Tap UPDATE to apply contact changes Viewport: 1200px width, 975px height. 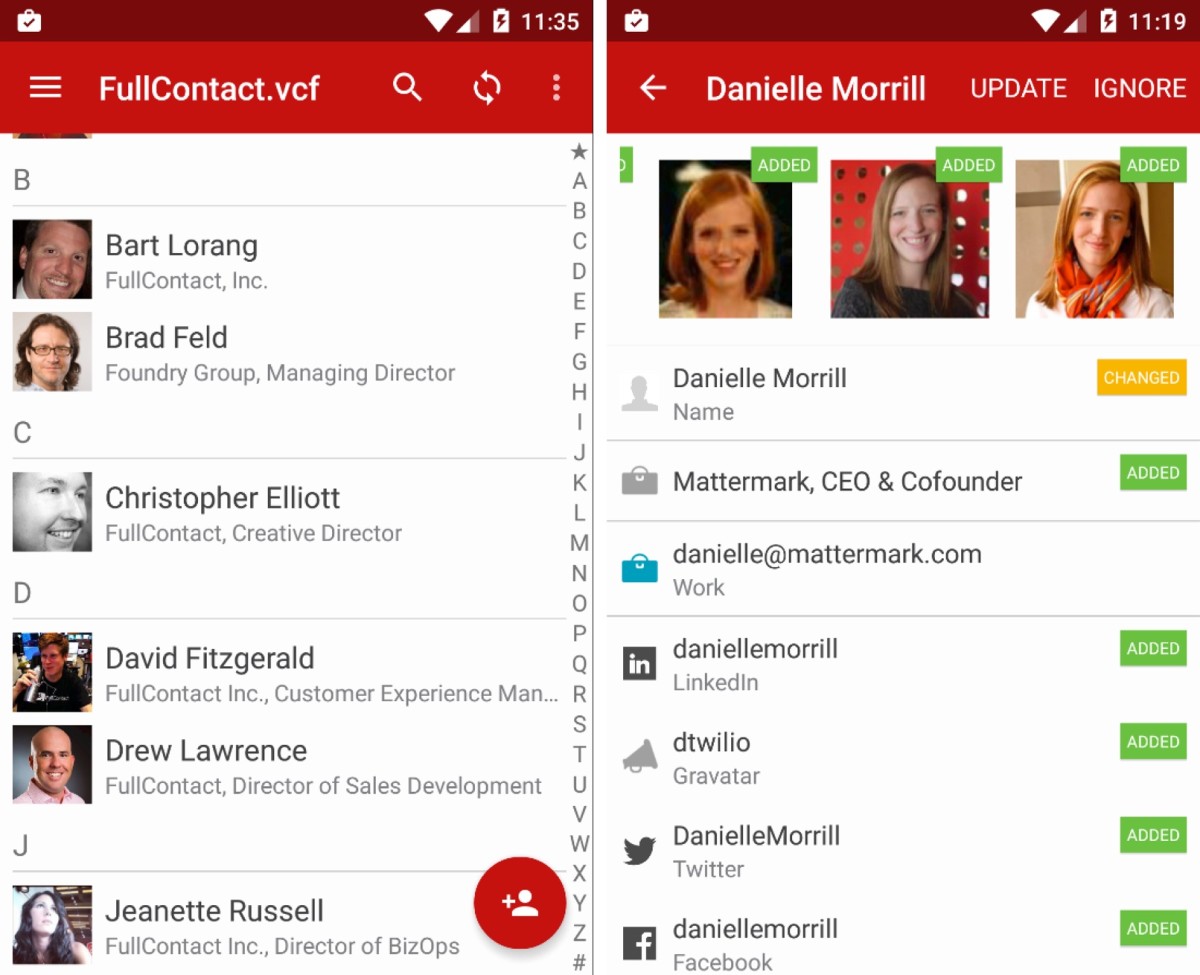pos(1018,88)
